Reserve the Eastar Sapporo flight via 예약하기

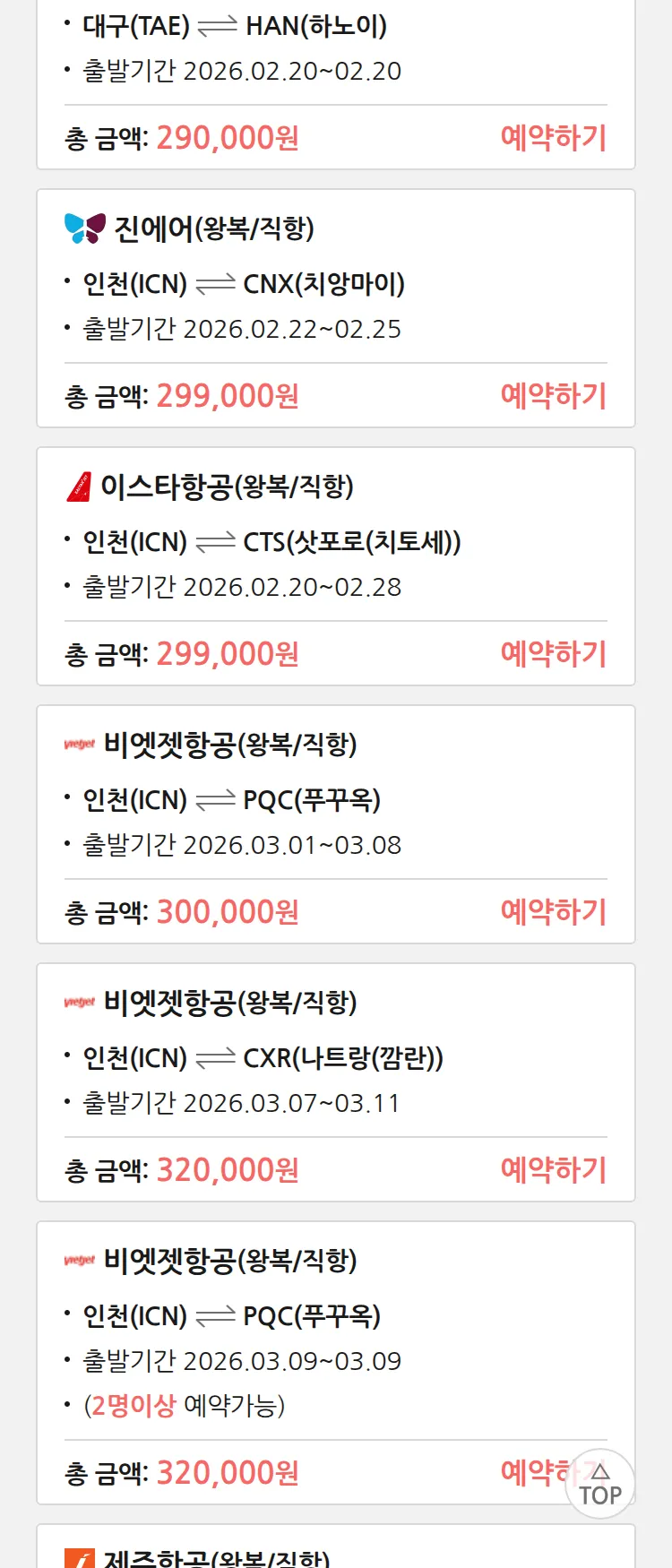point(553,654)
